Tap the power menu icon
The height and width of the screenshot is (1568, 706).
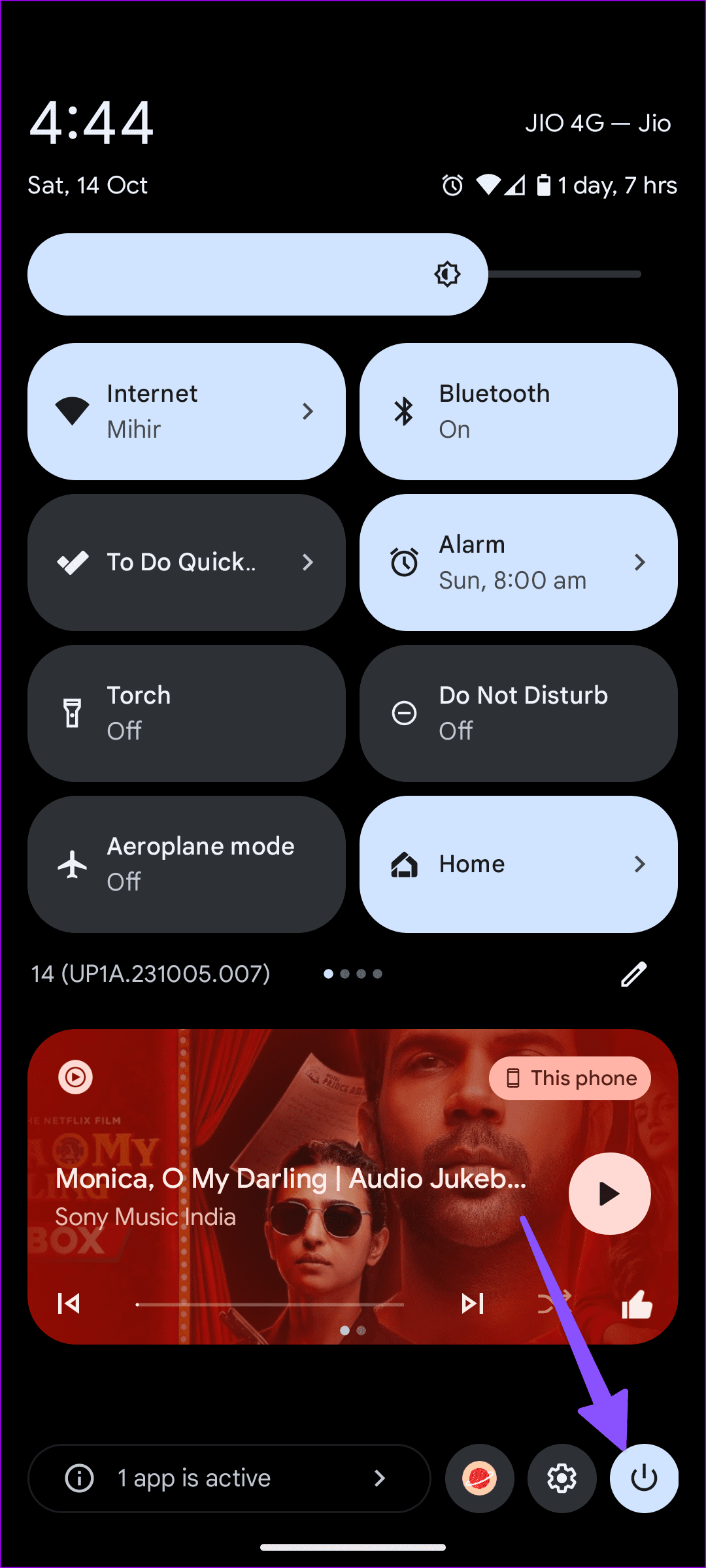pyautogui.click(x=643, y=1478)
